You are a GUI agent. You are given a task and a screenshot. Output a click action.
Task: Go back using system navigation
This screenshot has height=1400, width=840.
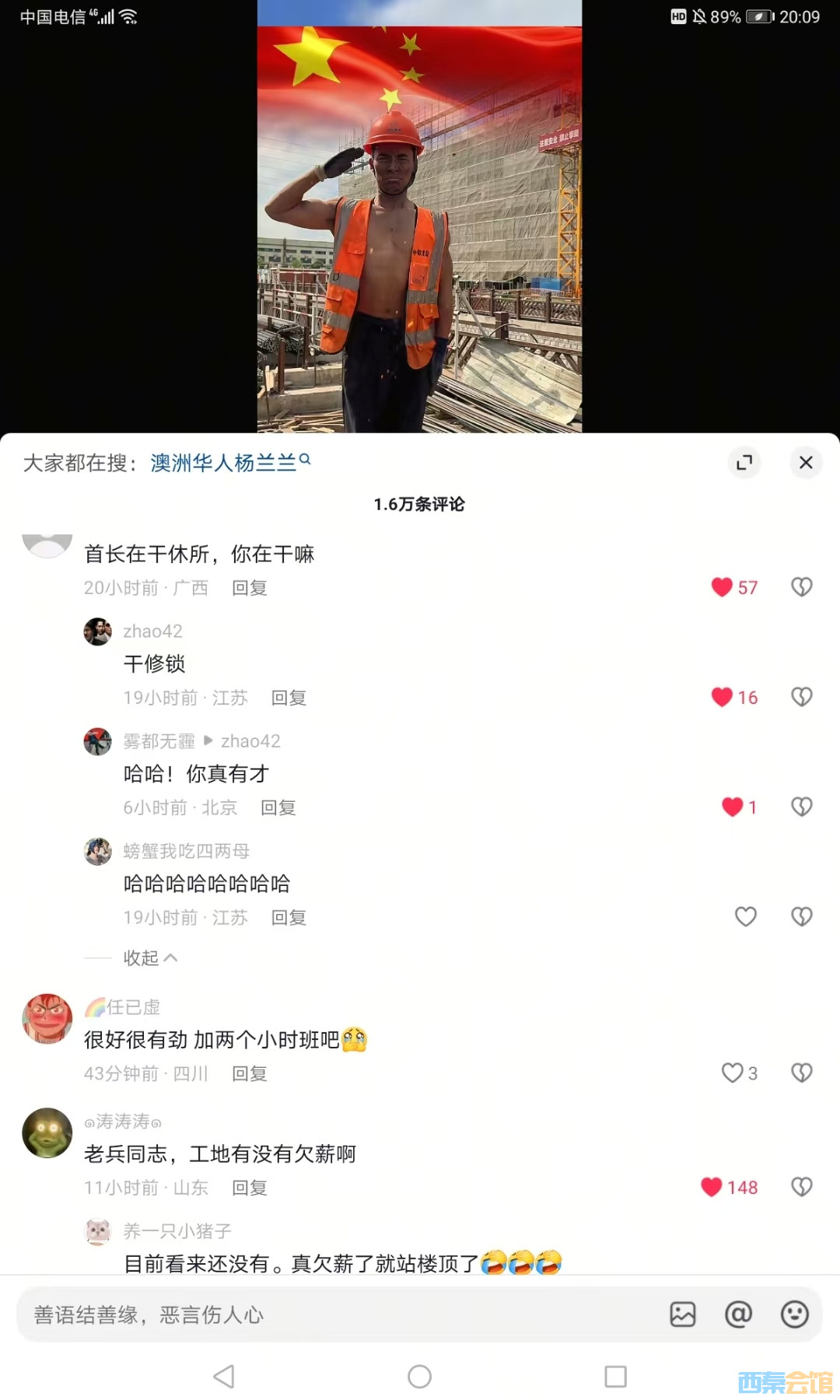pyautogui.click(x=224, y=1377)
